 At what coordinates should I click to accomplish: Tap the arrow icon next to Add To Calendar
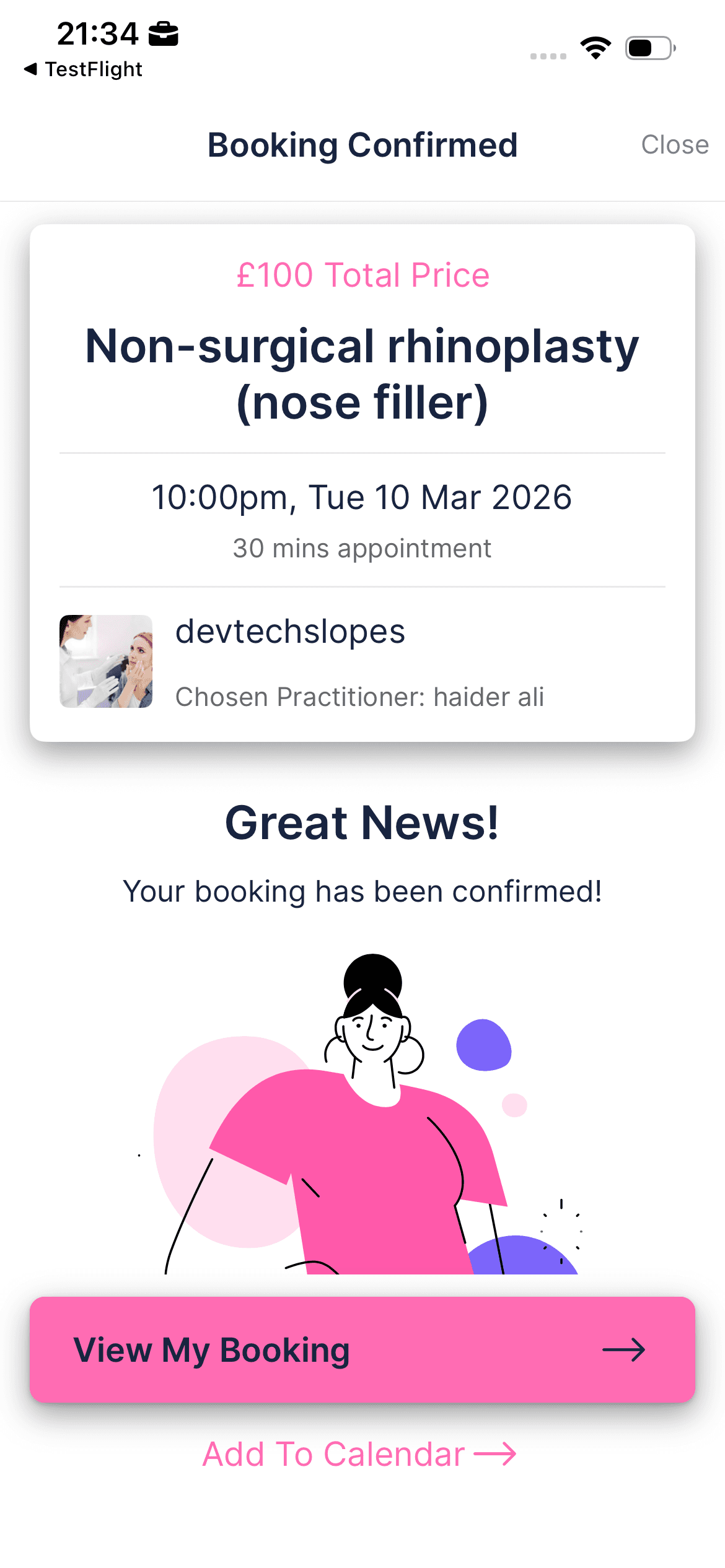[x=496, y=1454]
